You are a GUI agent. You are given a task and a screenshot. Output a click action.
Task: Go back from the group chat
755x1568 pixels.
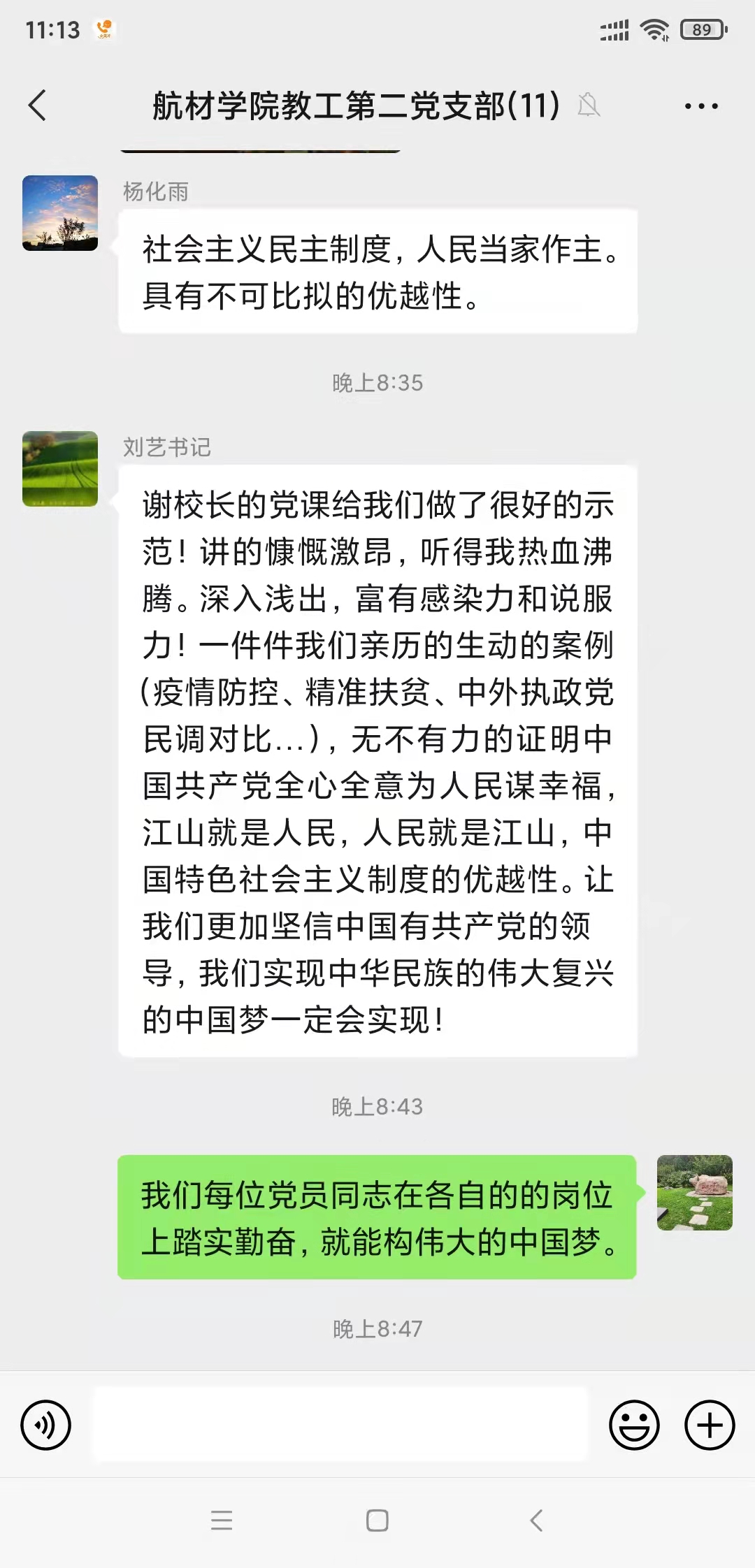click(x=38, y=106)
